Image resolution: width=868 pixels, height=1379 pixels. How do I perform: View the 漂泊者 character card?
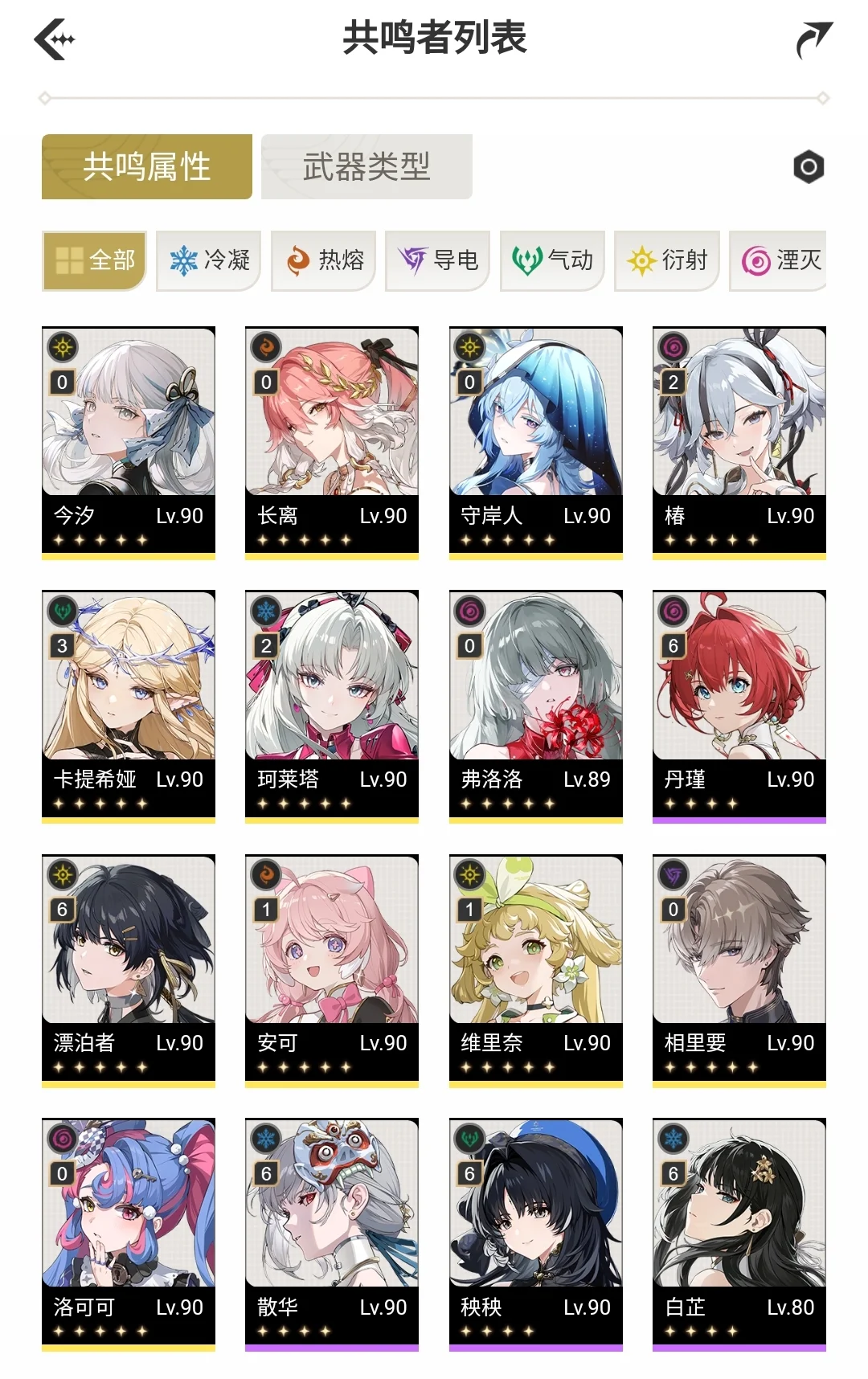click(x=129, y=969)
